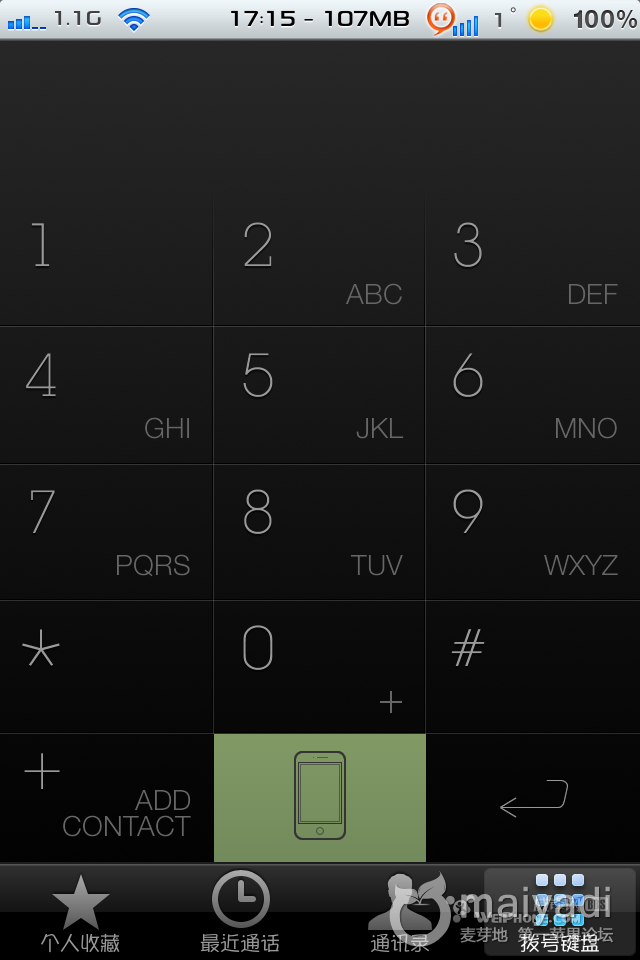Tap the pound # key
The width and height of the screenshot is (640, 960).
tap(533, 666)
